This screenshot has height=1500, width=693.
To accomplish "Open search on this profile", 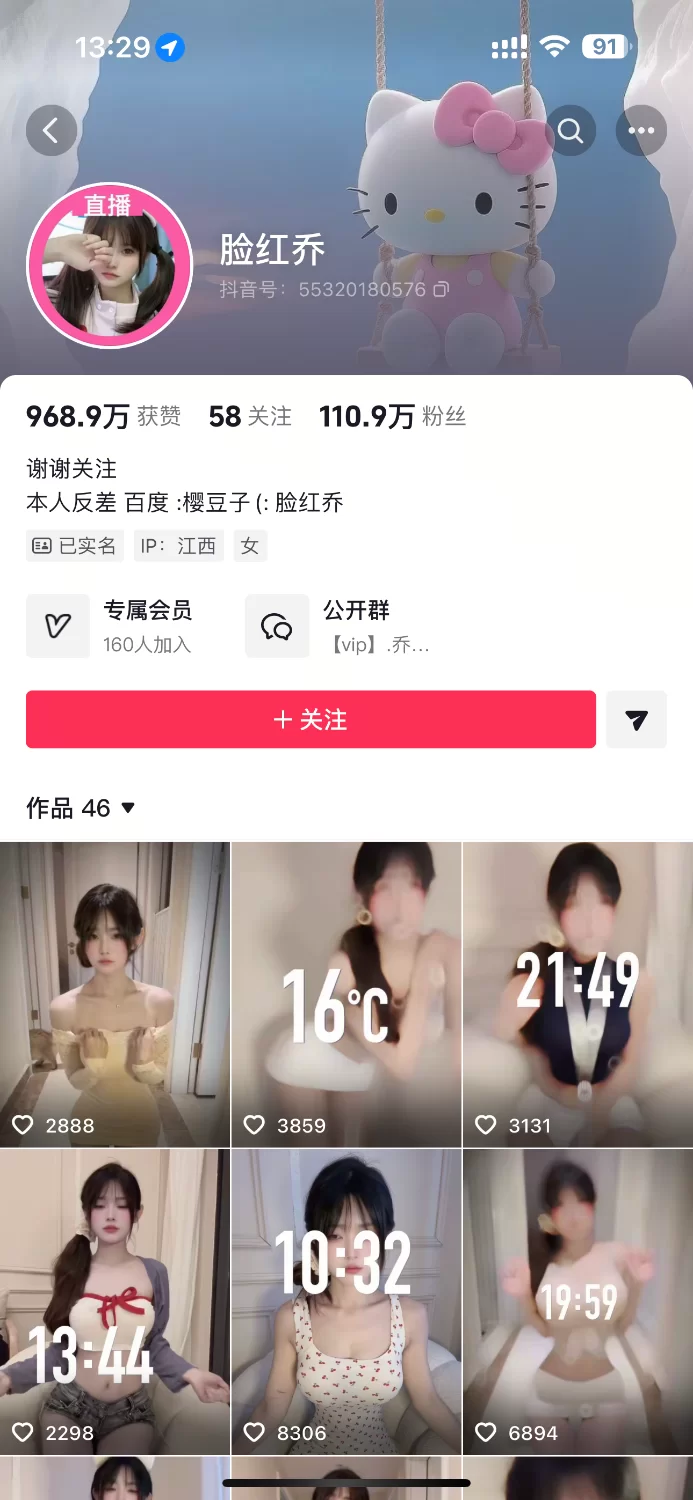I will 571,130.
